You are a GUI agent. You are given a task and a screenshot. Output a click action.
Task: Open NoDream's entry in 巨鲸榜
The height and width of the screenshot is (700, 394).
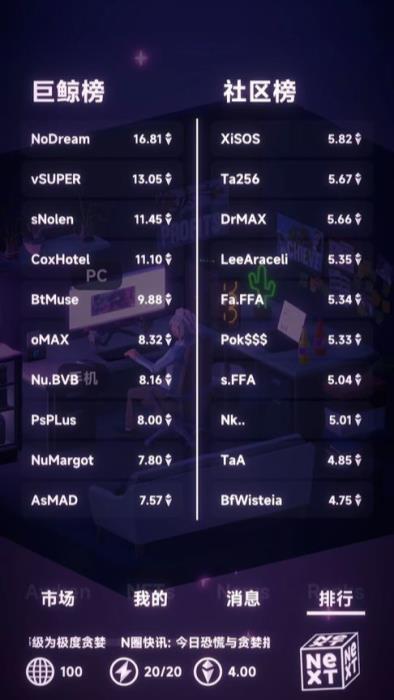[102, 139]
